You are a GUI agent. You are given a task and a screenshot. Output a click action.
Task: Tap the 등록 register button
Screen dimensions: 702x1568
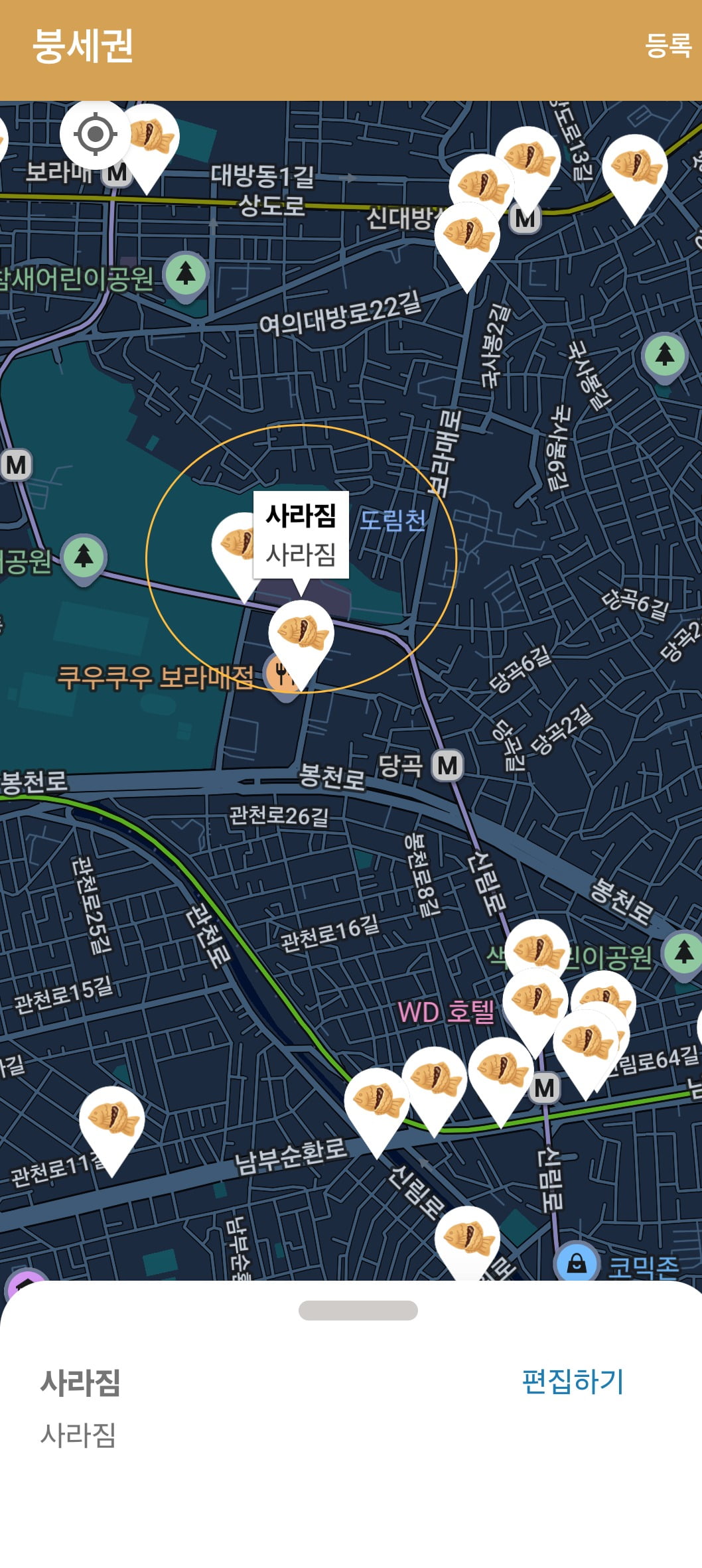[x=668, y=46]
